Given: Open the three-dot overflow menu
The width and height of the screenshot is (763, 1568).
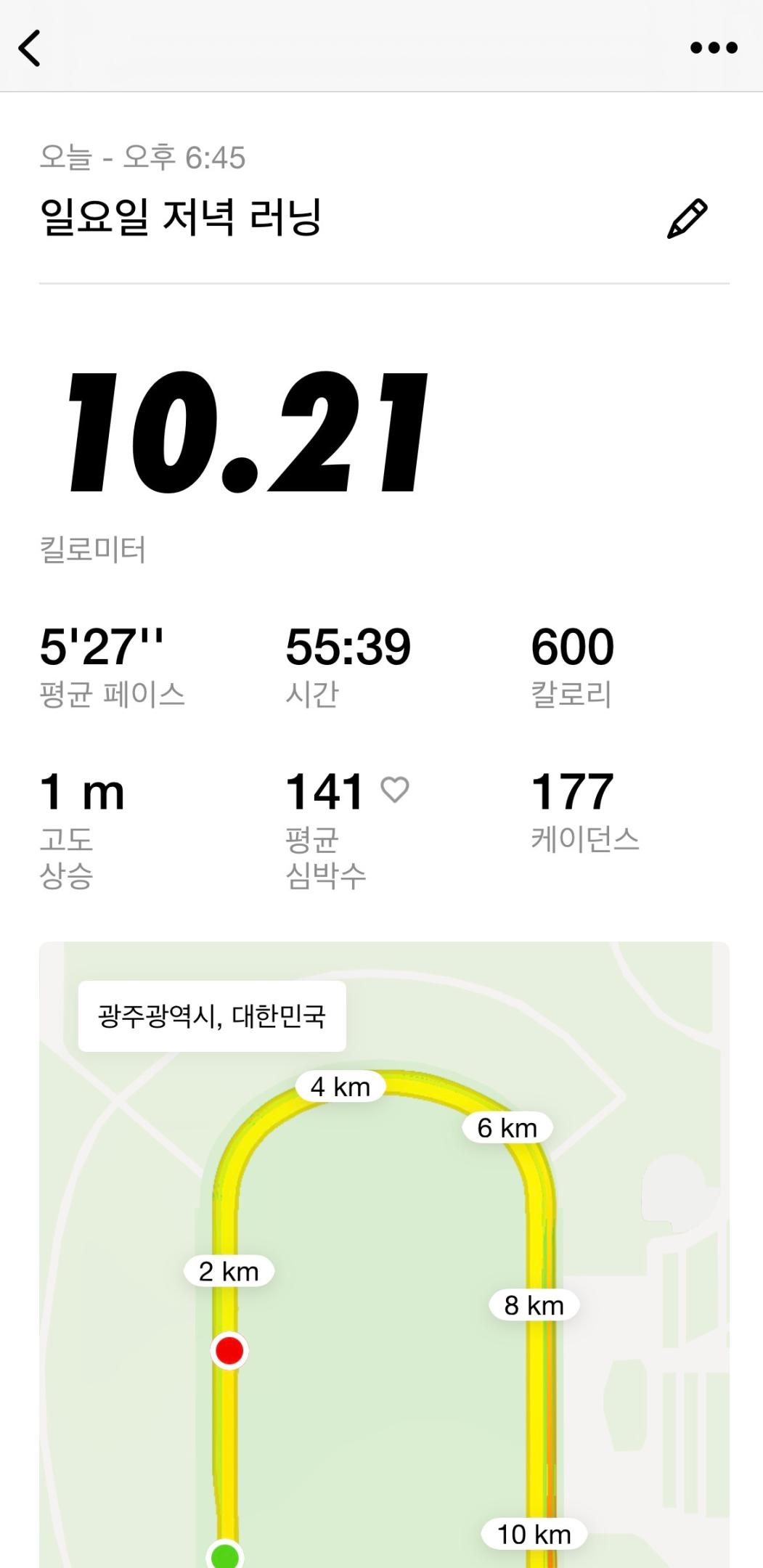Looking at the screenshot, I should click(x=714, y=49).
